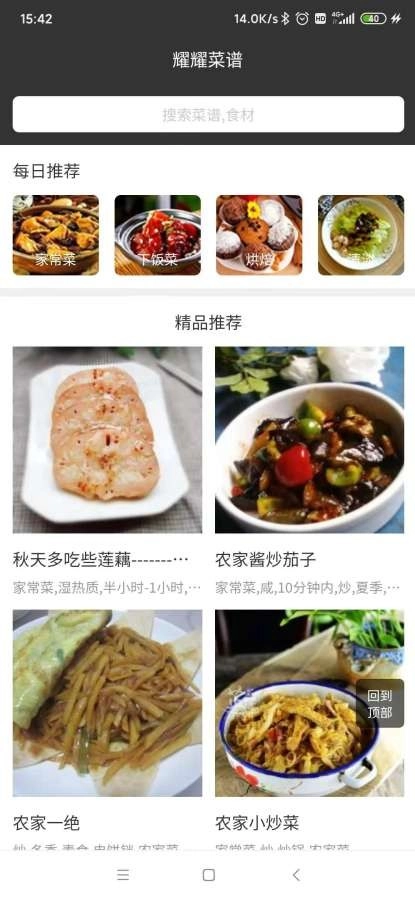Open the 家常菜 daily recommendation
Image resolution: width=415 pixels, height=900 pixels.
[x=56, y=235]
